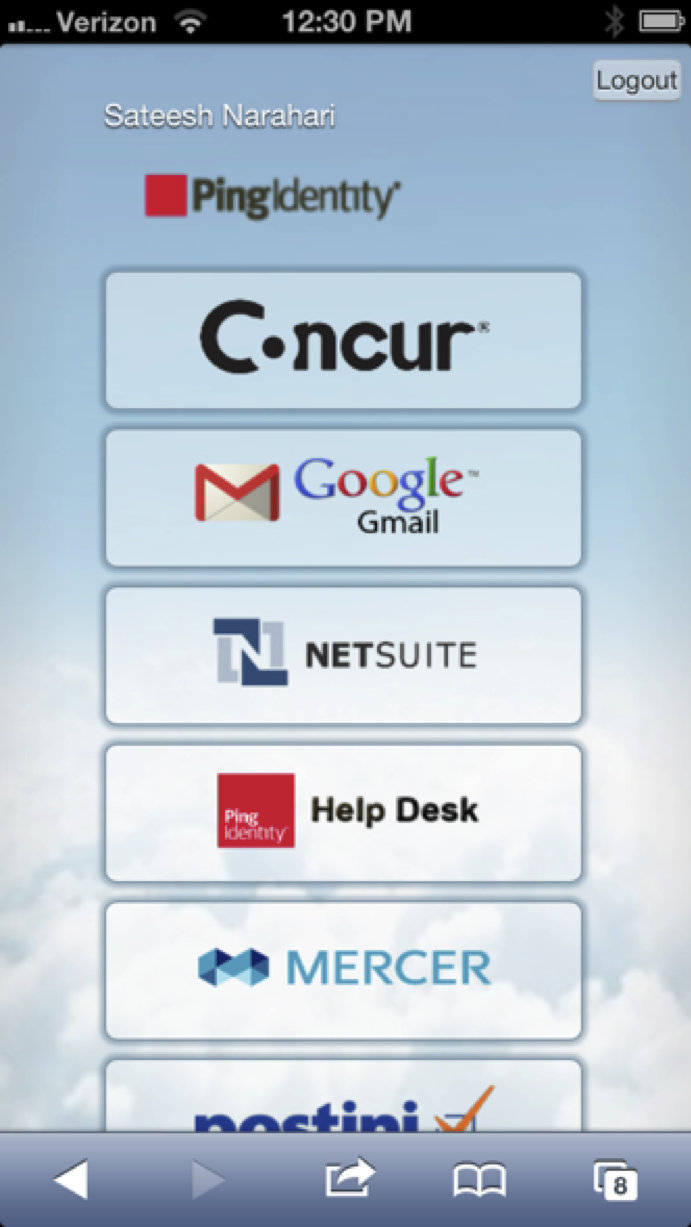
Task: Go back to the previous page
Action: 70,1181
